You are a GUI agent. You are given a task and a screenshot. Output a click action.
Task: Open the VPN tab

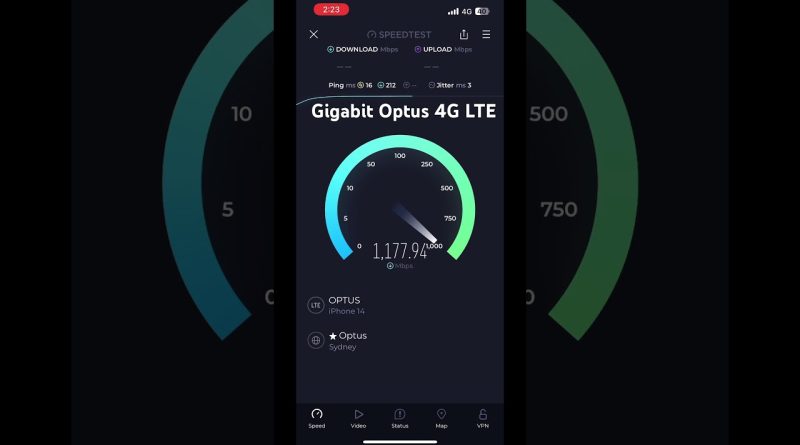(x=483, y=418)
